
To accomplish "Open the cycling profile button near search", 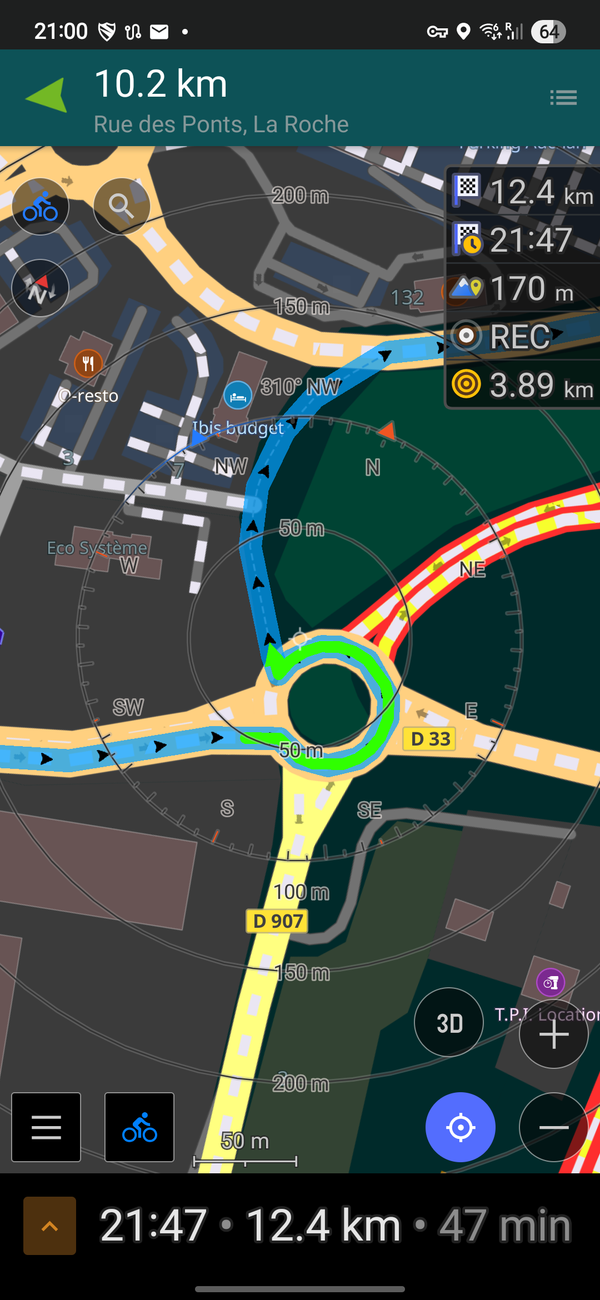I will tap(40, 207).
